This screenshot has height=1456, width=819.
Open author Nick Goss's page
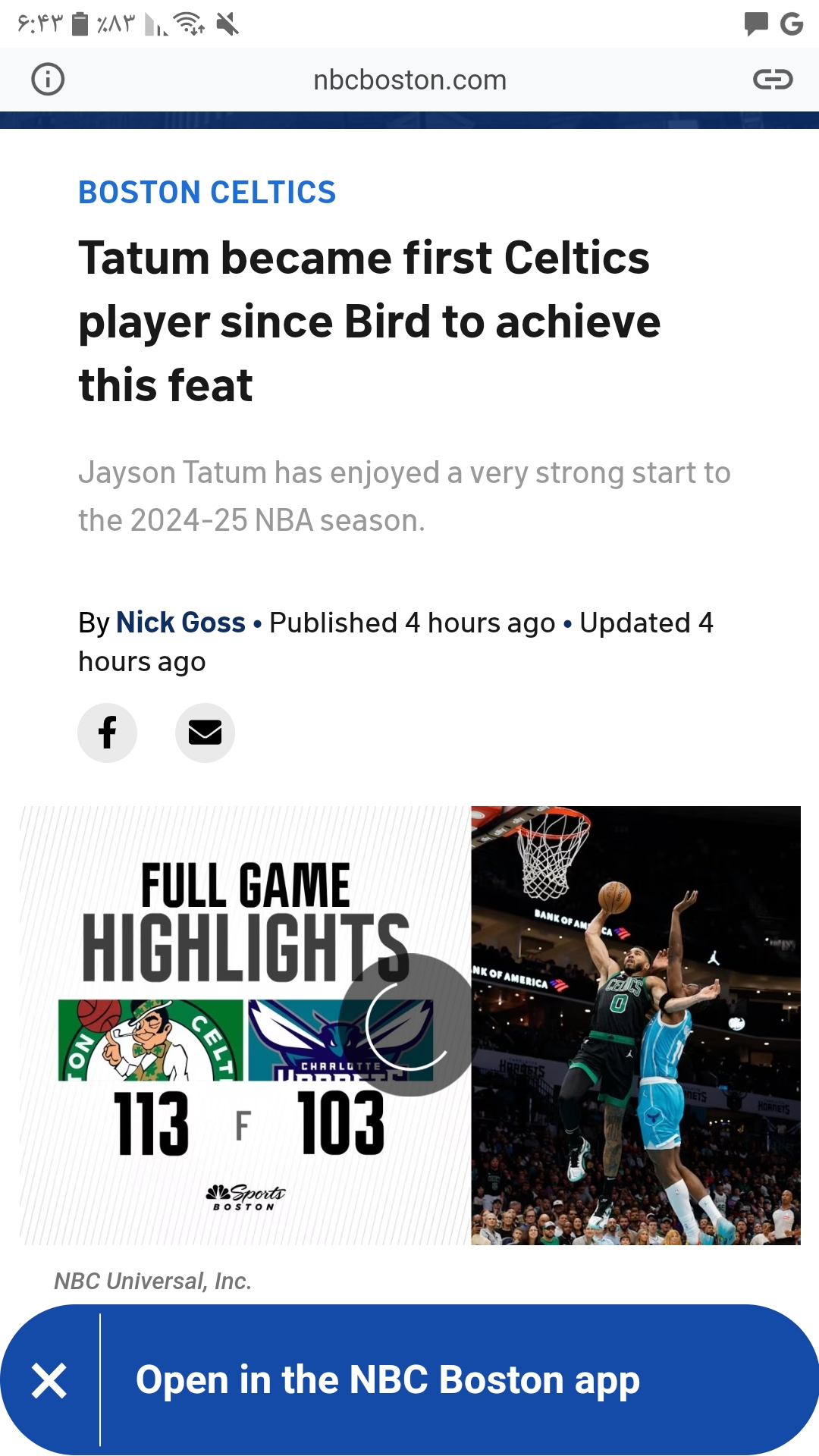(x=180, y=623)
